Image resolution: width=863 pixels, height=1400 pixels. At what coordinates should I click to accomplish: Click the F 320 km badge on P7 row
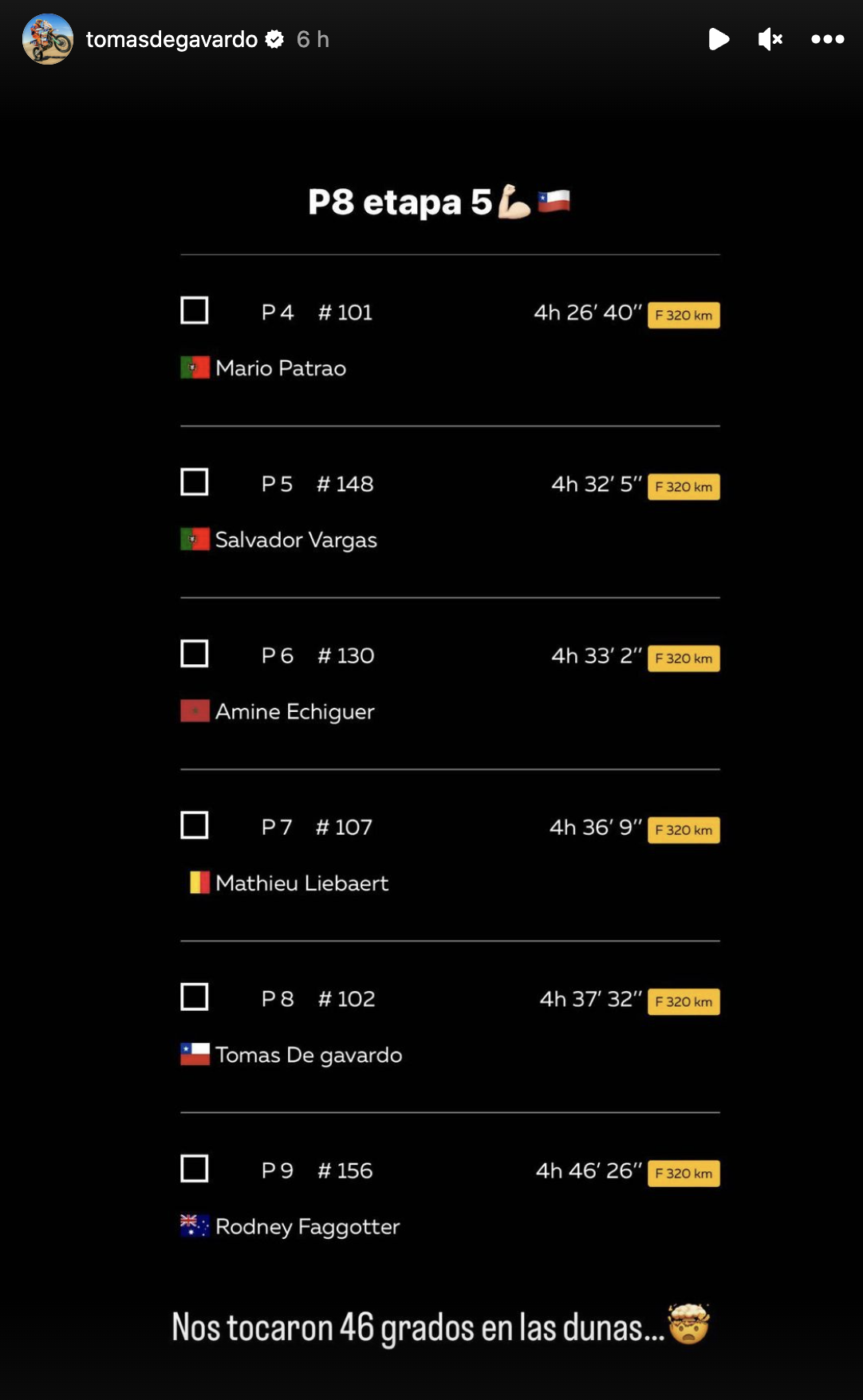tap(684, 830)
